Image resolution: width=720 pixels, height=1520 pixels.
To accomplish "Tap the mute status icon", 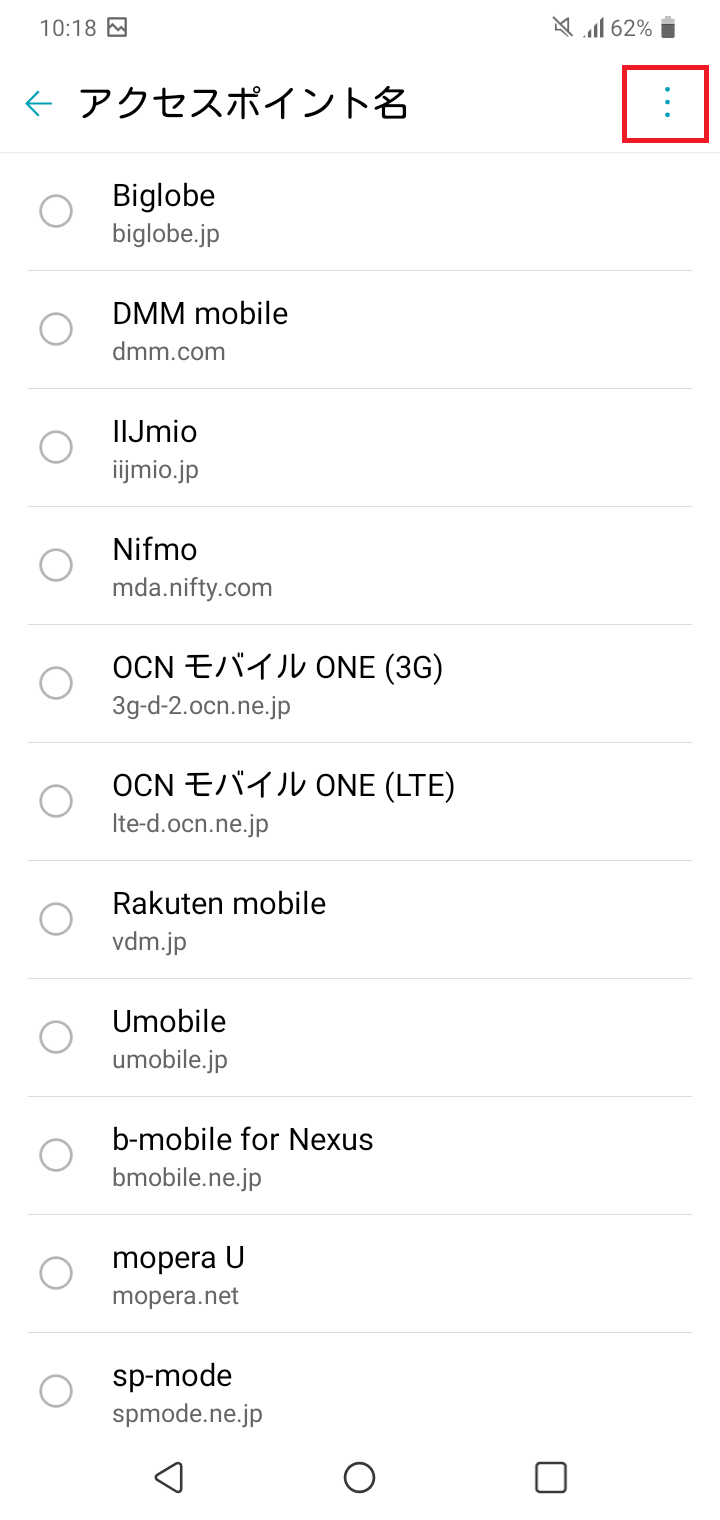I will (x=563, y=28).
